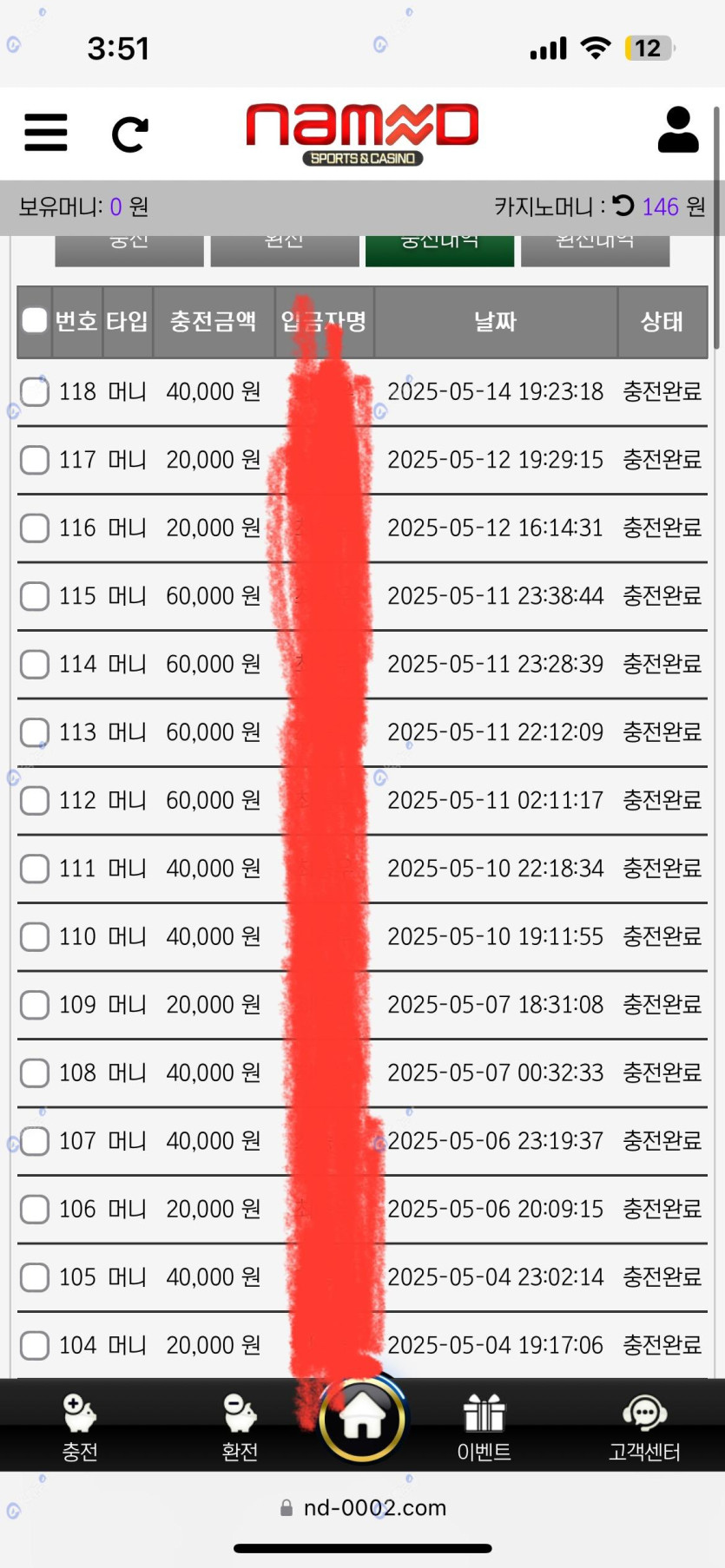Go to the home button
Screen dimensions: 725x1568
coord(362,1420)
